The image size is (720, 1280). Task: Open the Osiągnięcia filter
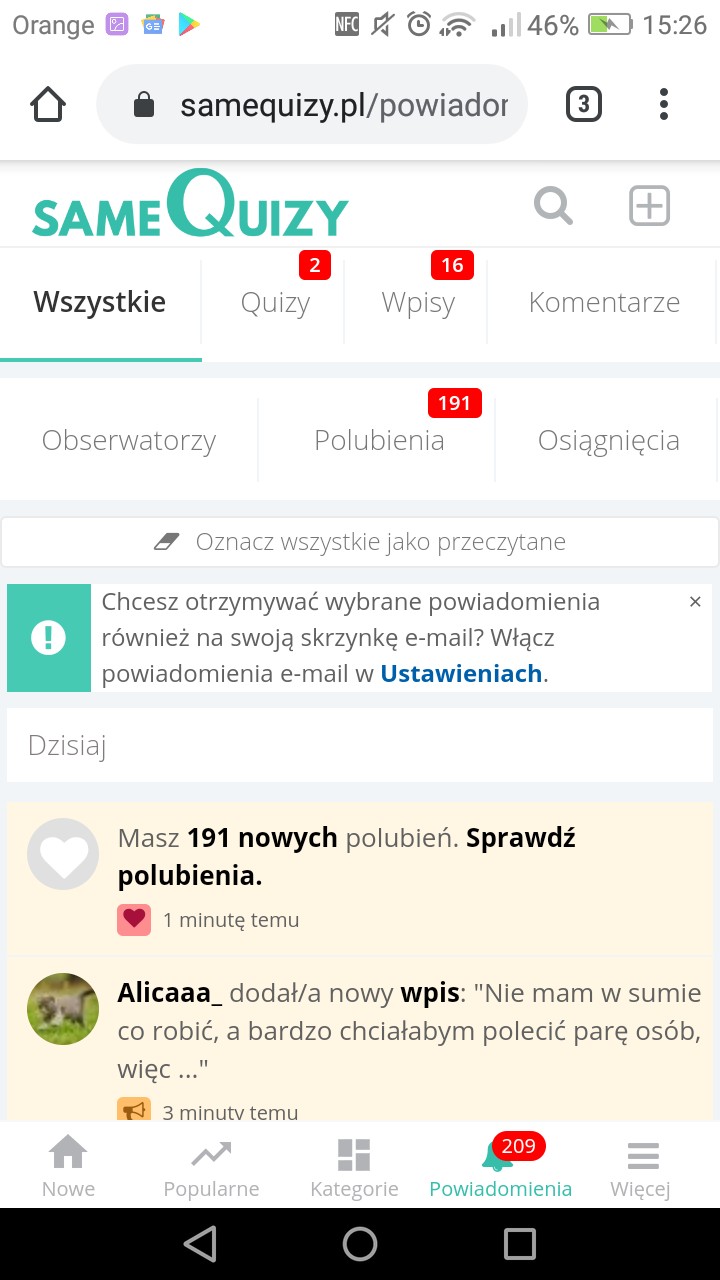608,441
